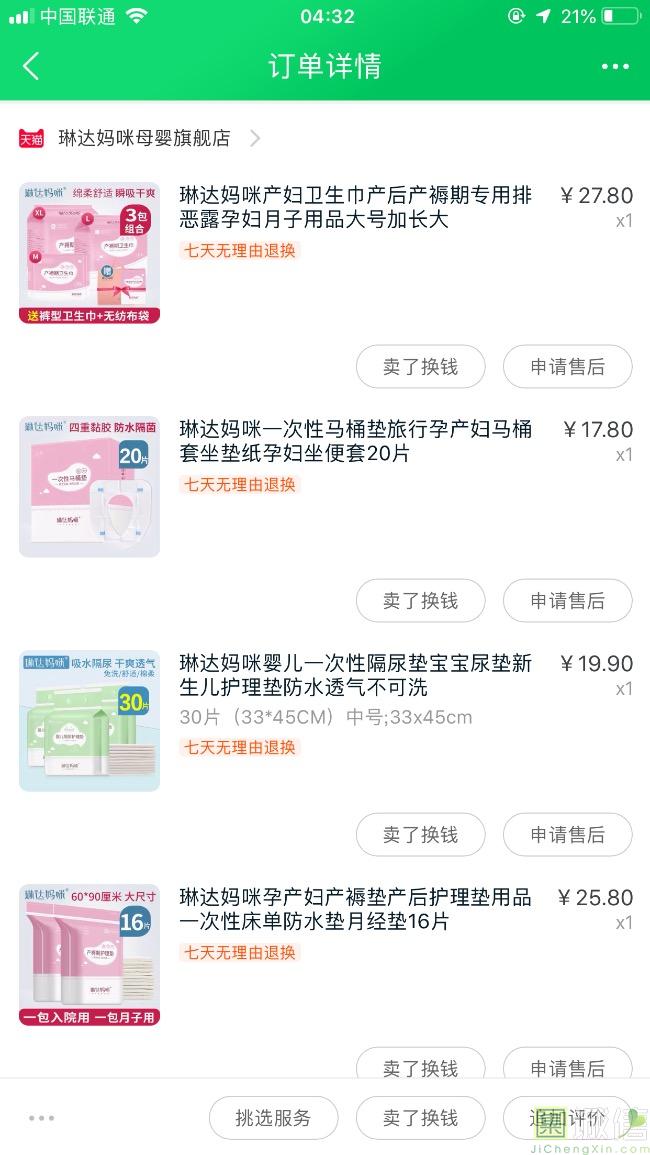Open the 一次性马桶垫 product item
Viewport: 650px width, 1155px height.
click(x=355, y=441)
